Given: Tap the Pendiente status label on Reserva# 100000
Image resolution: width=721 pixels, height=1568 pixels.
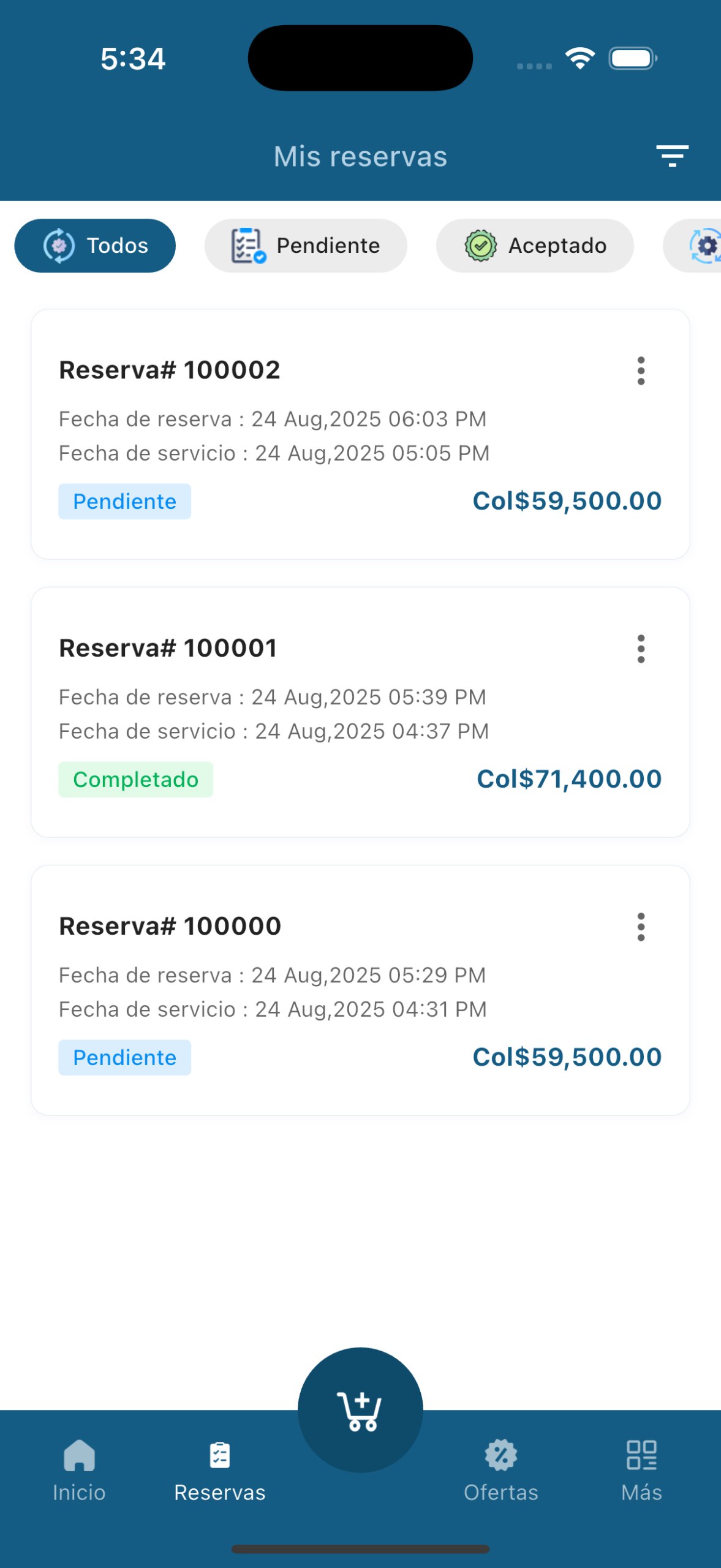Looking at the screenshot, I should (124, 1057).
